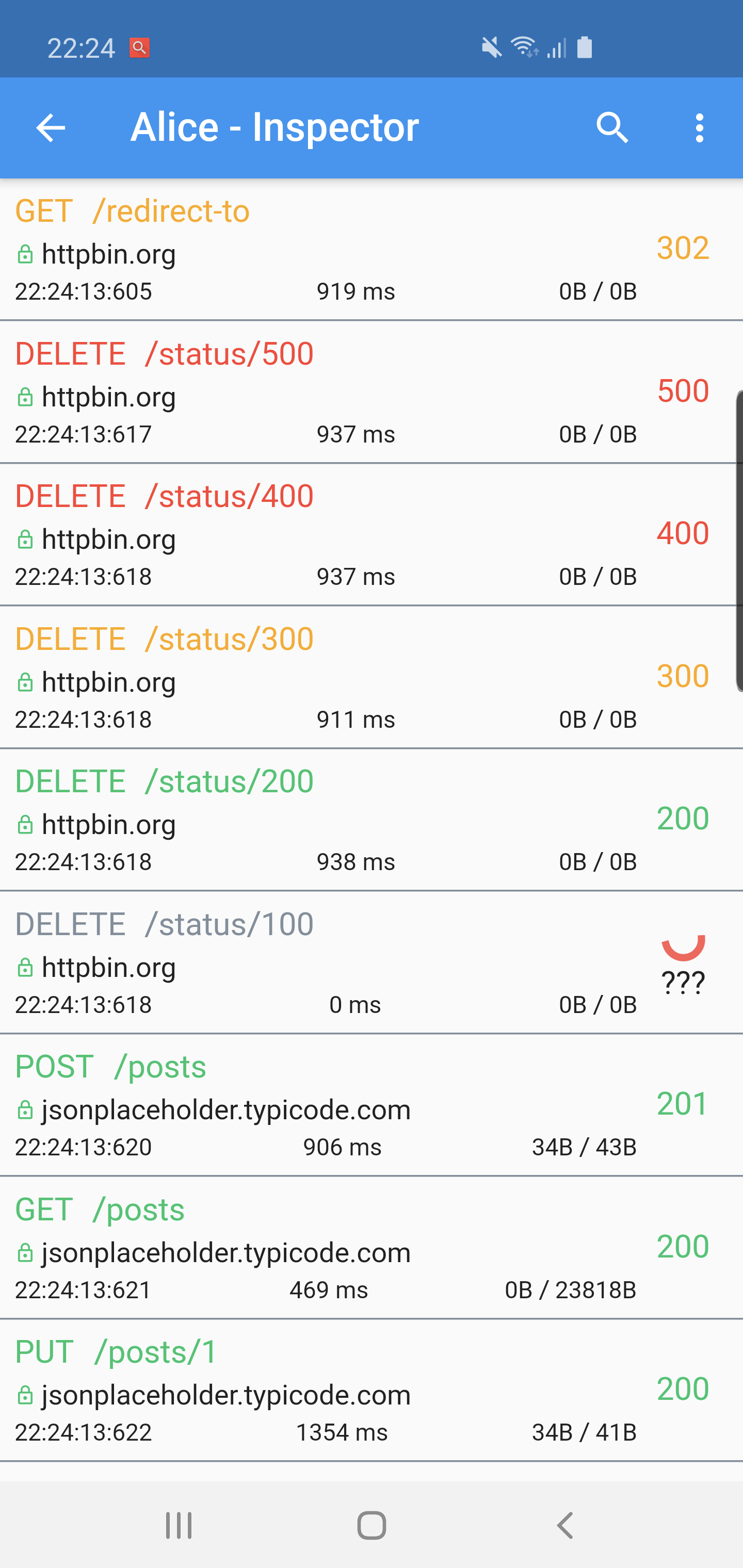
Task: Open the overflow menu
Action: (699, 128)
